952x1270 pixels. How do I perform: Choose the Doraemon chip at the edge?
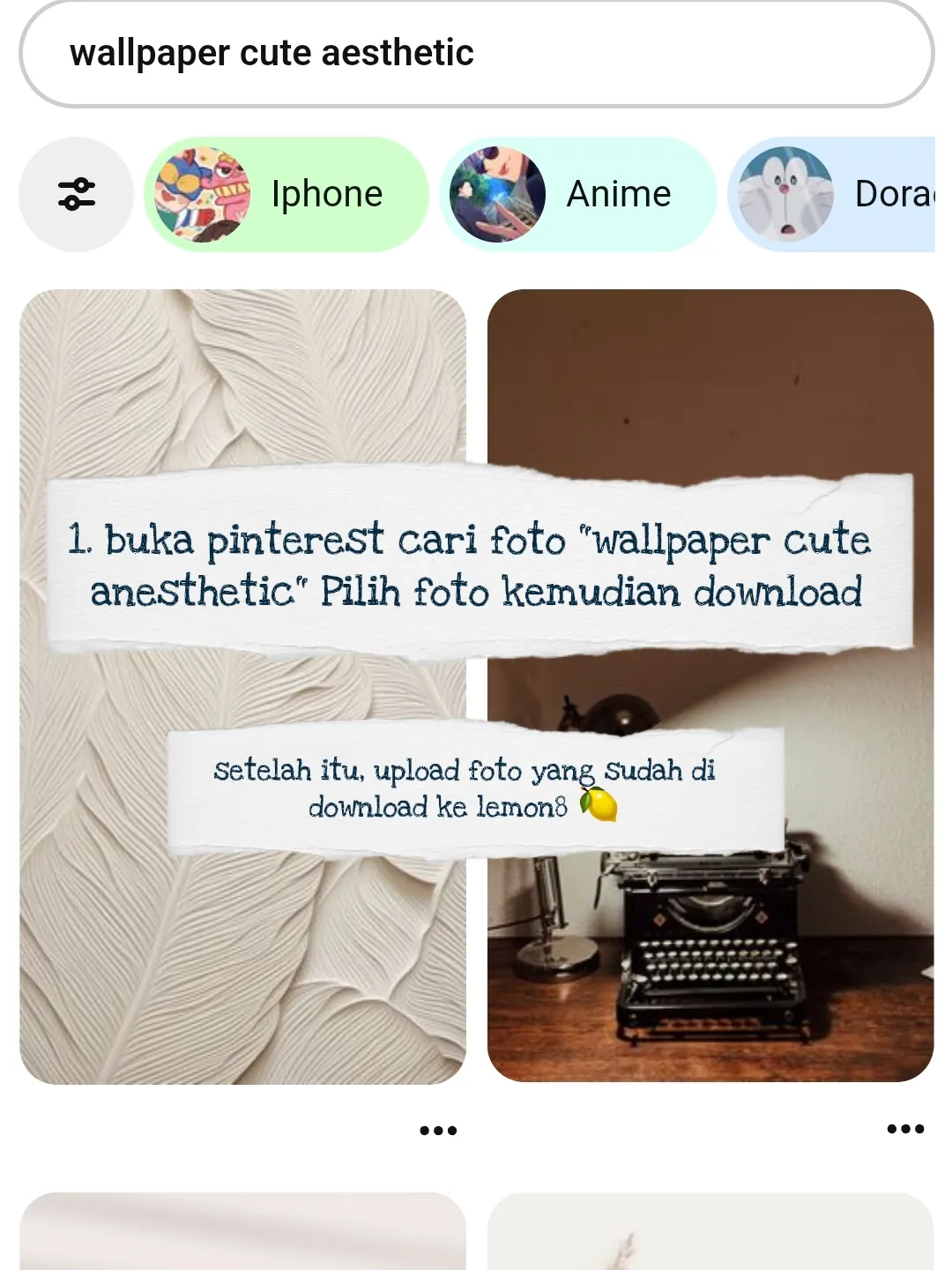[833, 194]
